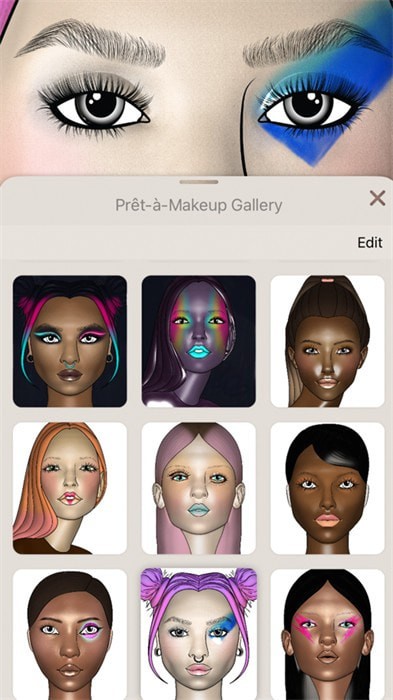Tap the sheet's drag handle
The height and width of the screenshot is (700, 393).
coord(199,182)
